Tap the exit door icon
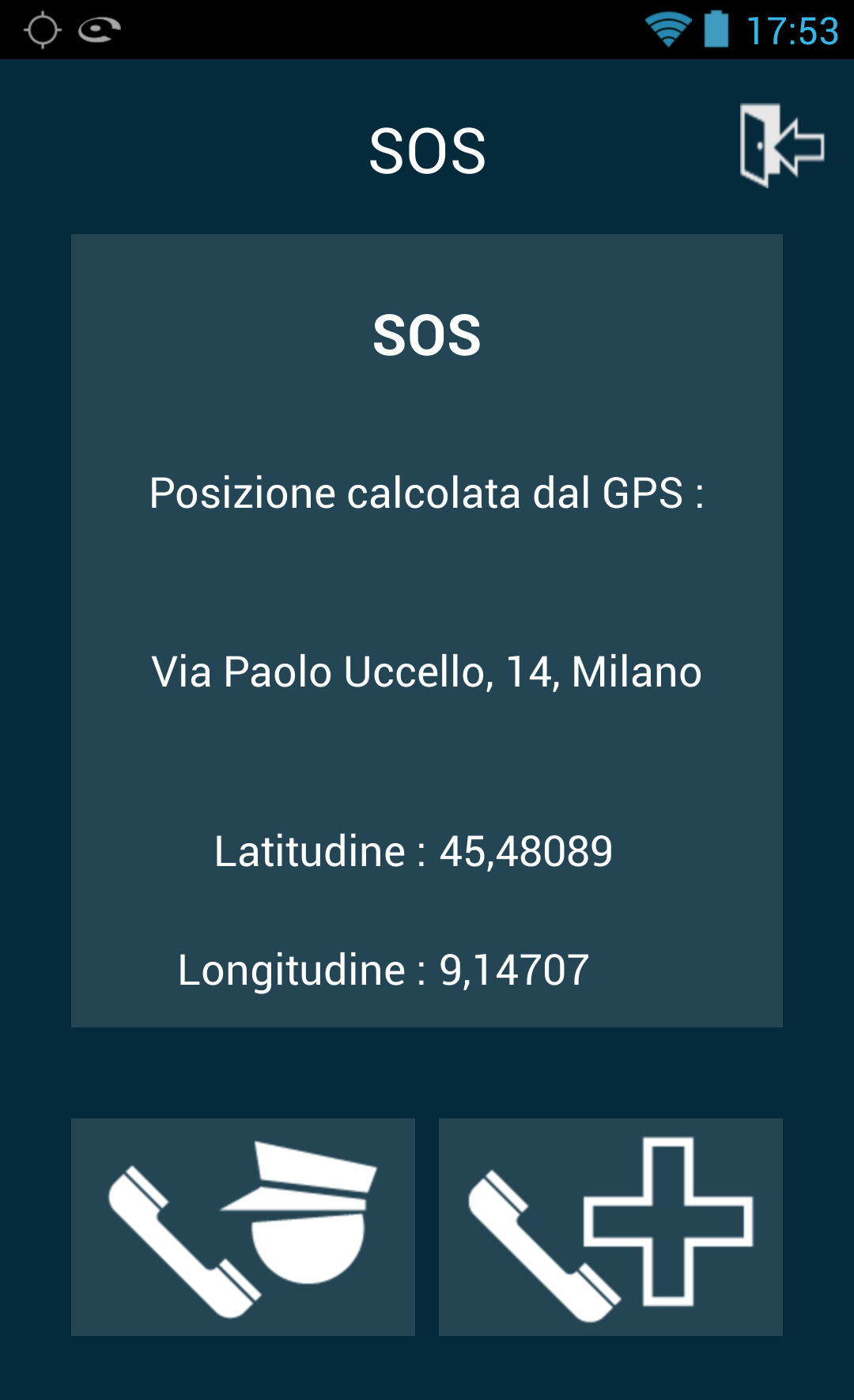 781,146
